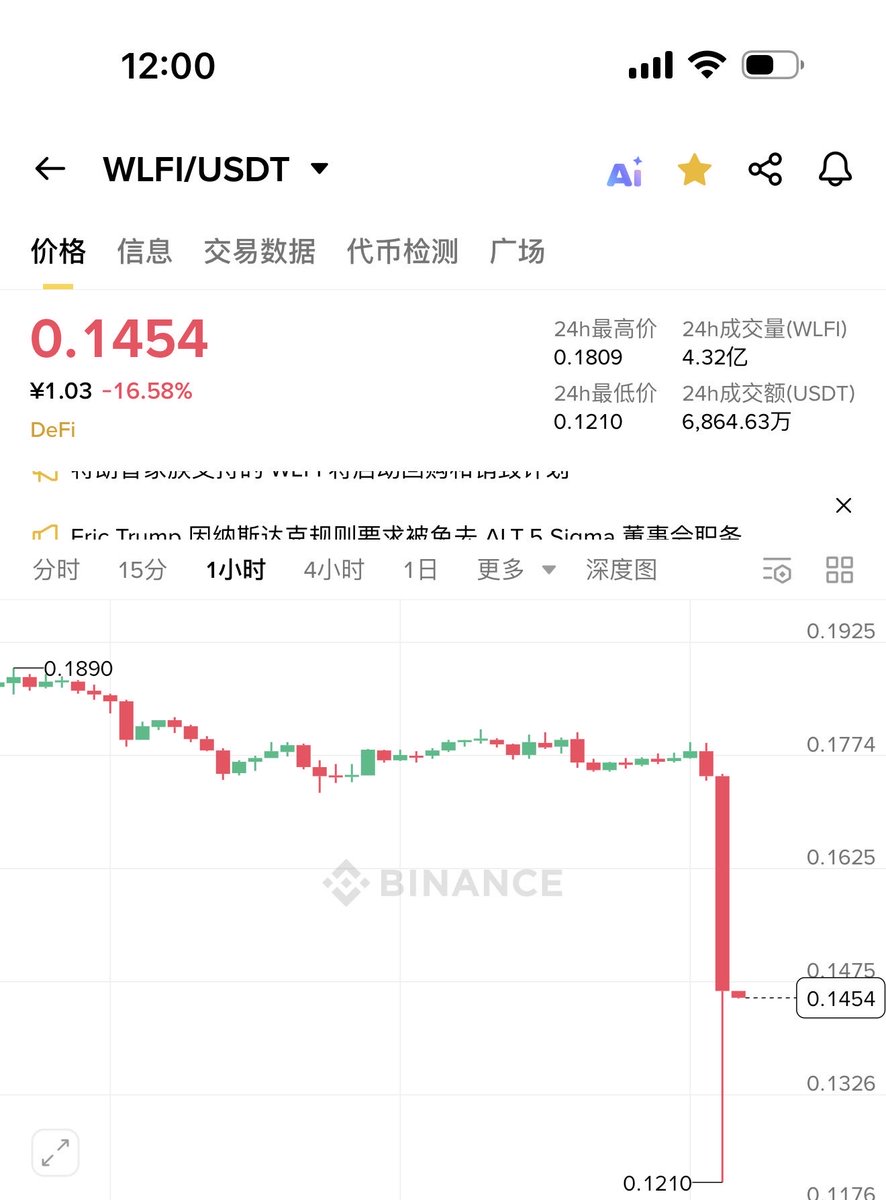Image resolution: width=886 pixels, height=1200 pixels.
Task: Switch to the 深度图 view
Action: coord(621,570)
